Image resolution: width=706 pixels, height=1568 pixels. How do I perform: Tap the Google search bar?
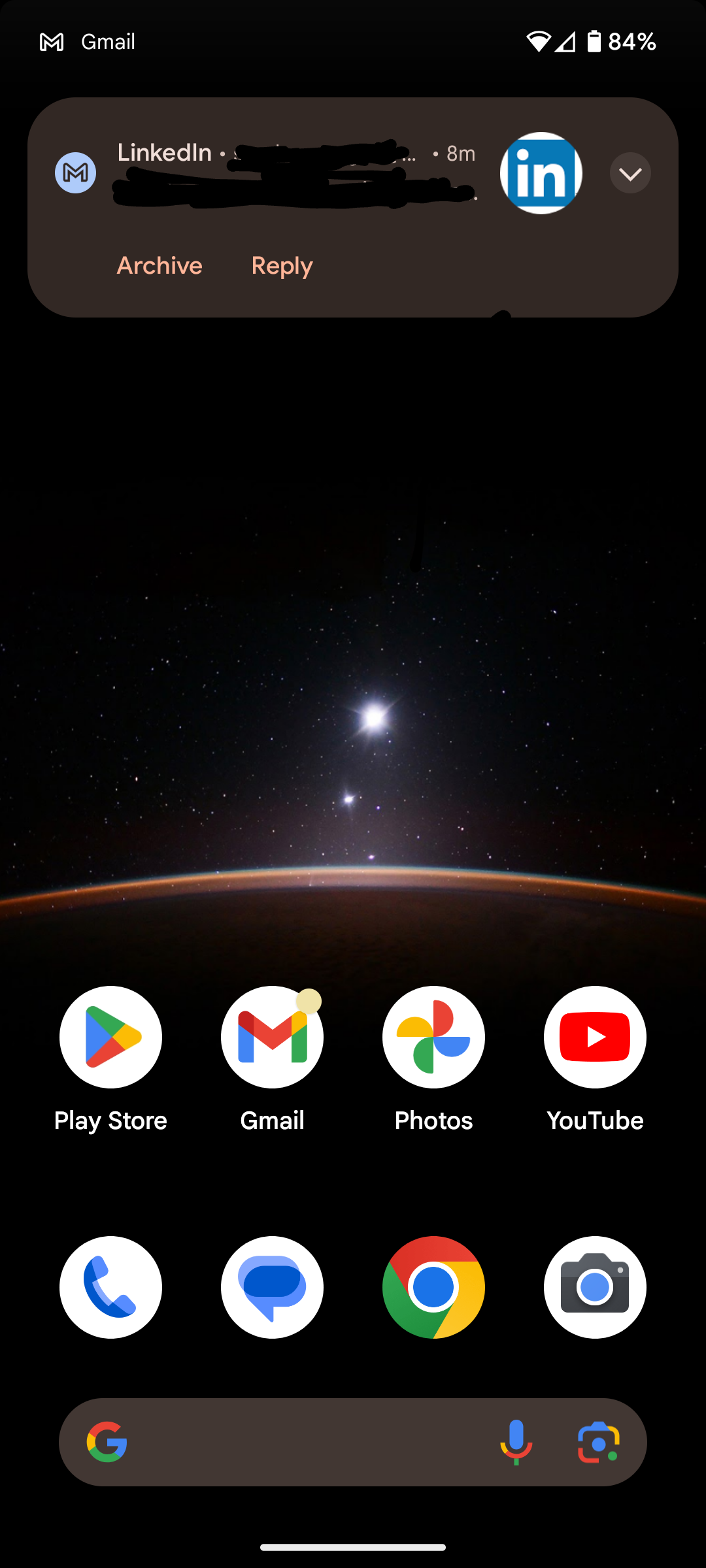tap(307, 1442)
